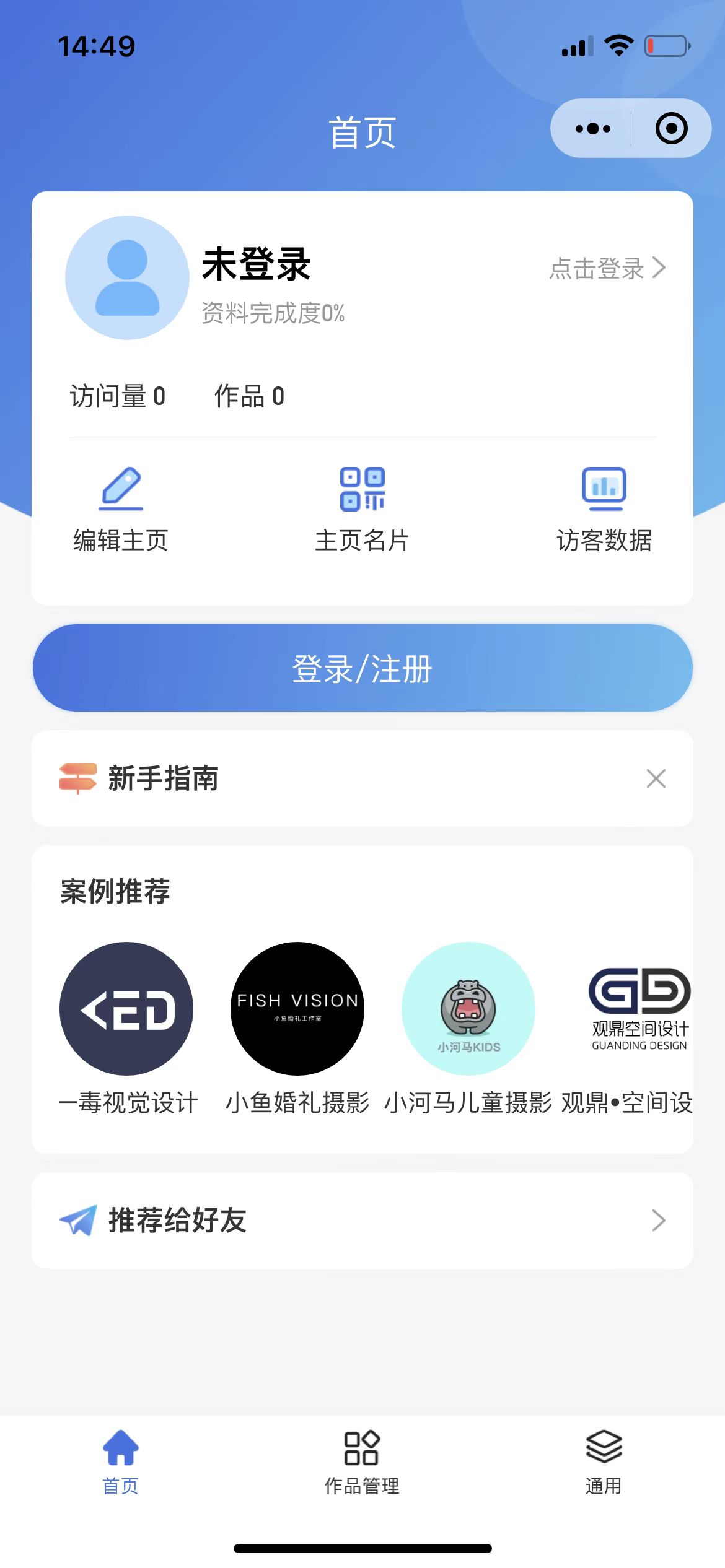The height and width of the screenshot is (1568, 725).
Task: Open 推荐给好友 to share with friends
Action: click(362, 1221)
